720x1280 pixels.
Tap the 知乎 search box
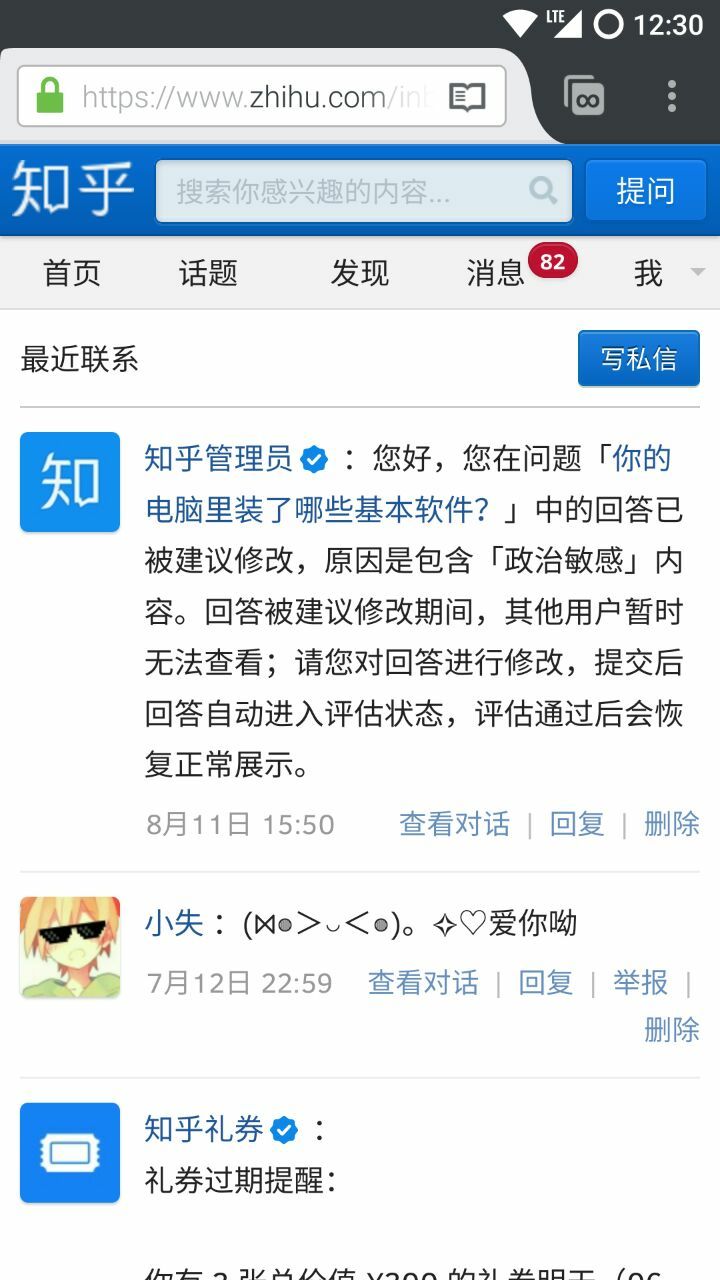coord(350,191)
